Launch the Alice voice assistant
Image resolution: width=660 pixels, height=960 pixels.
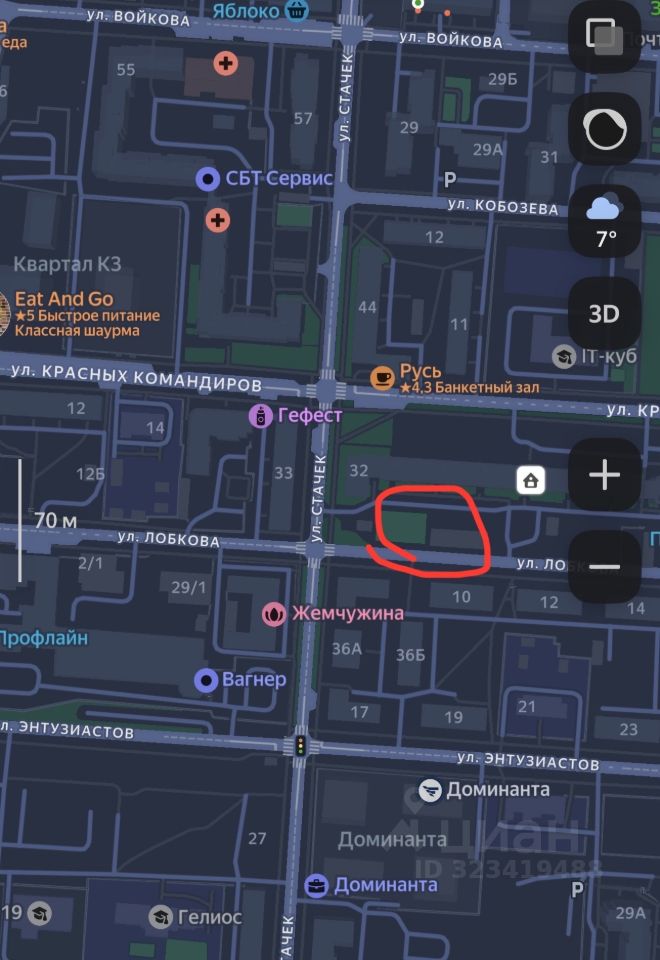pos(604,129)
